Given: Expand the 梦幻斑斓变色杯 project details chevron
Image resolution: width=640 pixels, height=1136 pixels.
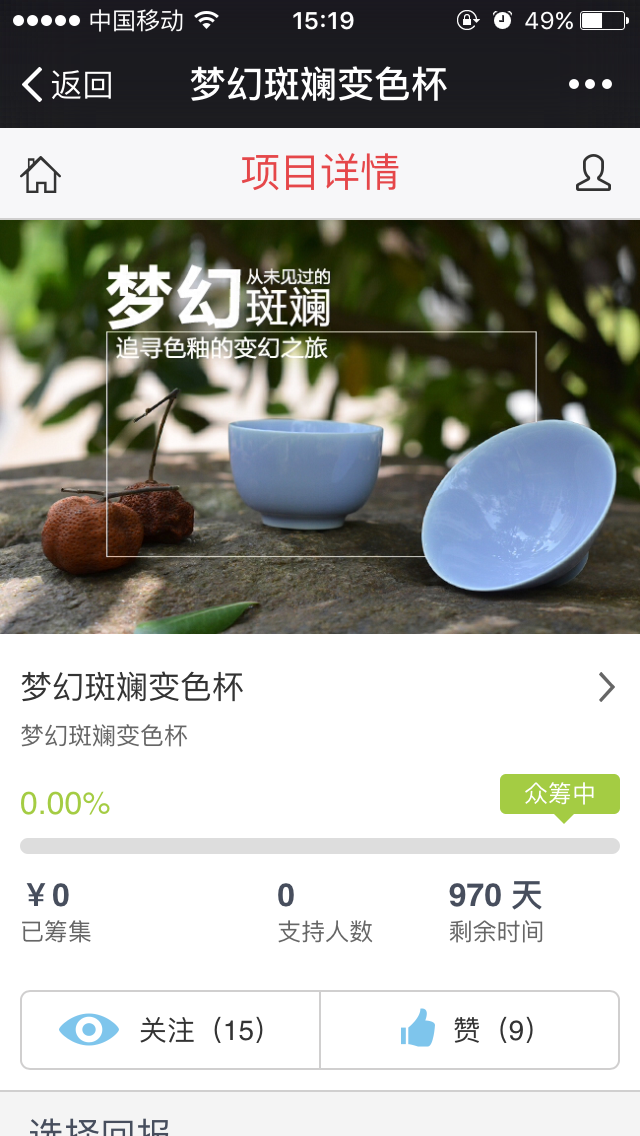Looking at the screenshot, I should click(606, 687).
